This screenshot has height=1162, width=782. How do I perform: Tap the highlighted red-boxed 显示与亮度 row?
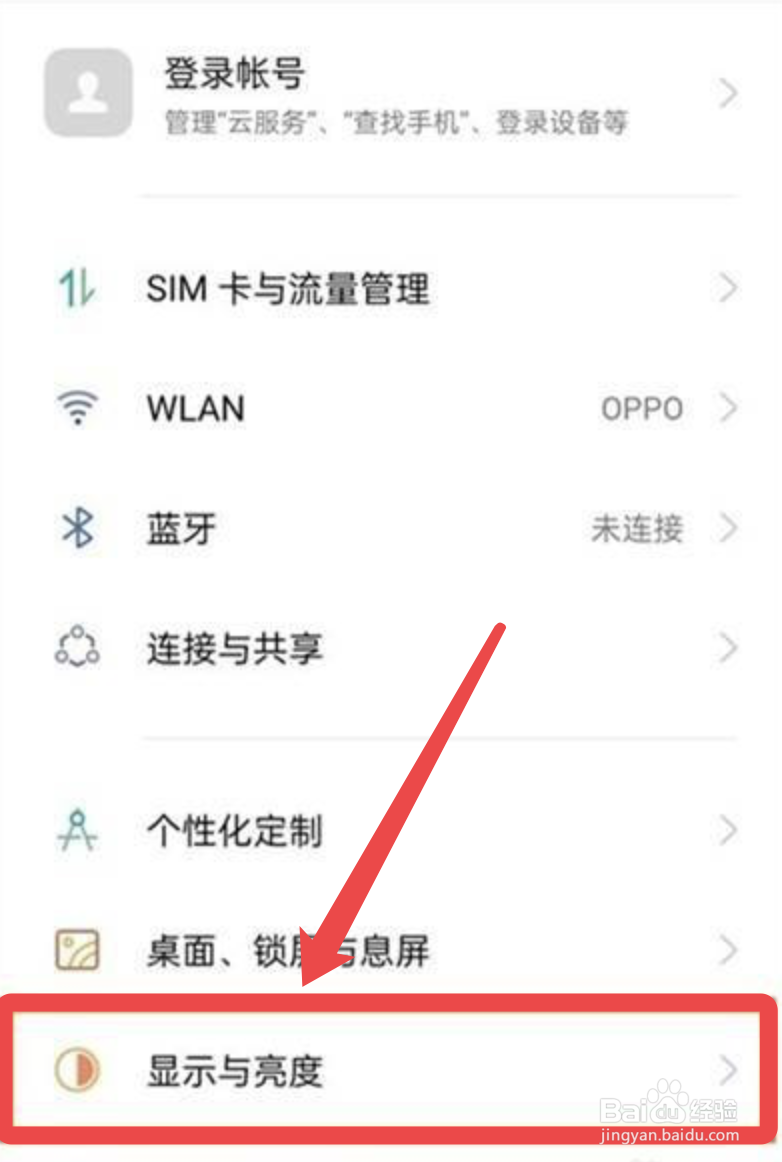pos(390,1068)
